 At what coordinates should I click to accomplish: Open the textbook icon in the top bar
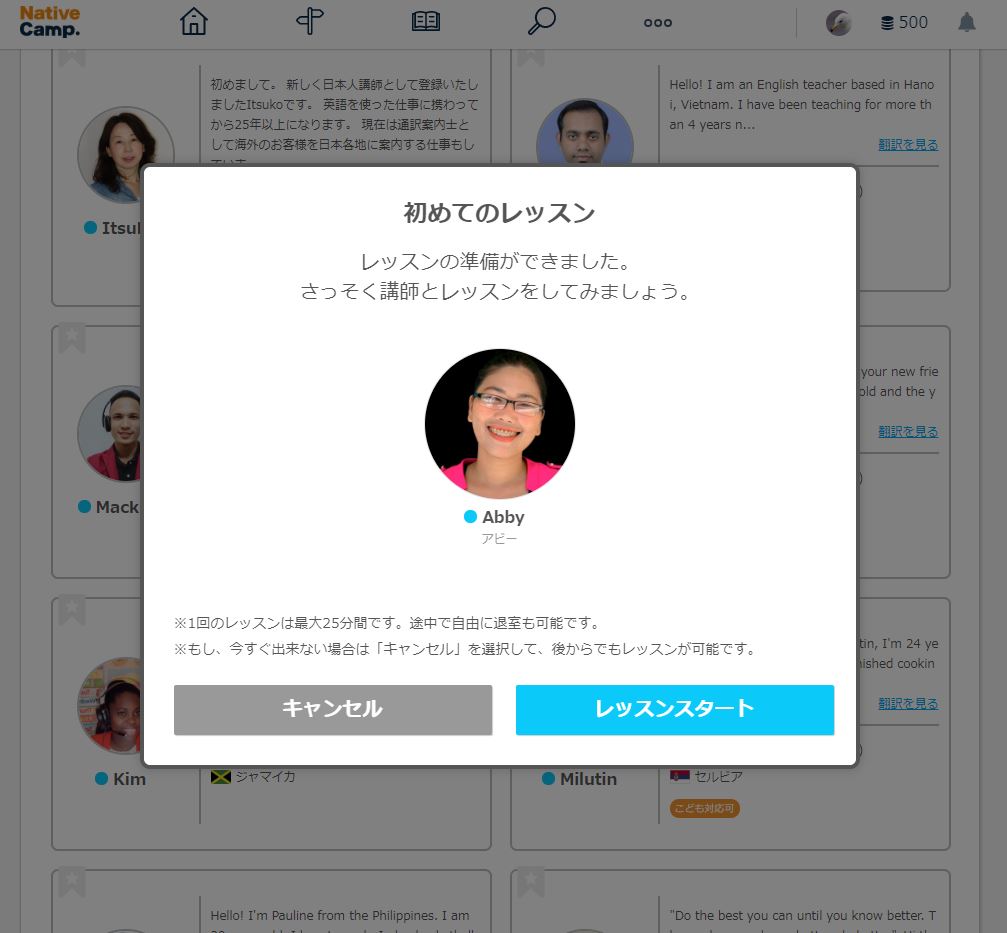tap(426, 22)
